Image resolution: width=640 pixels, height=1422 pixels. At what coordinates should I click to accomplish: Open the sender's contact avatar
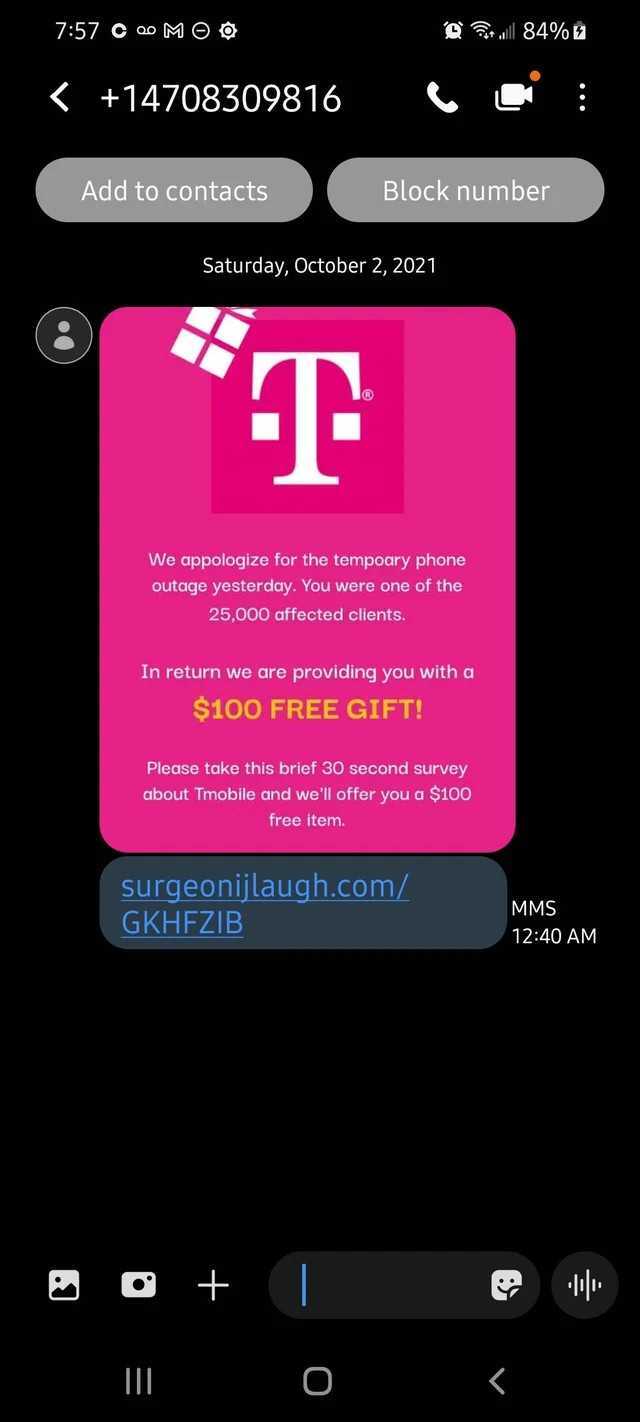point(64,335)
